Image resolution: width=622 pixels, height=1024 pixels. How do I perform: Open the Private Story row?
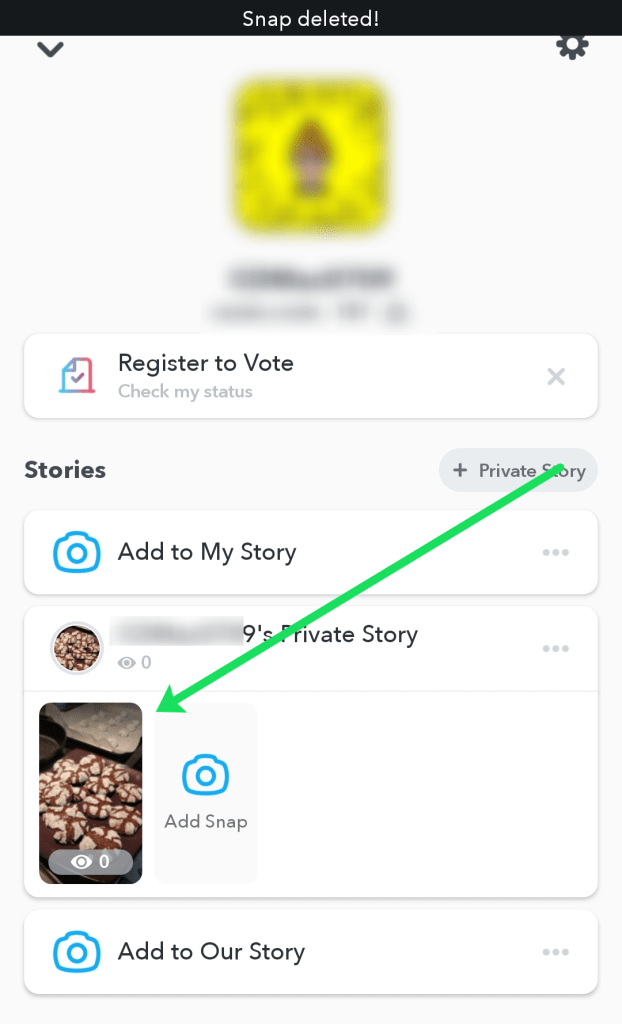(311, 648)
